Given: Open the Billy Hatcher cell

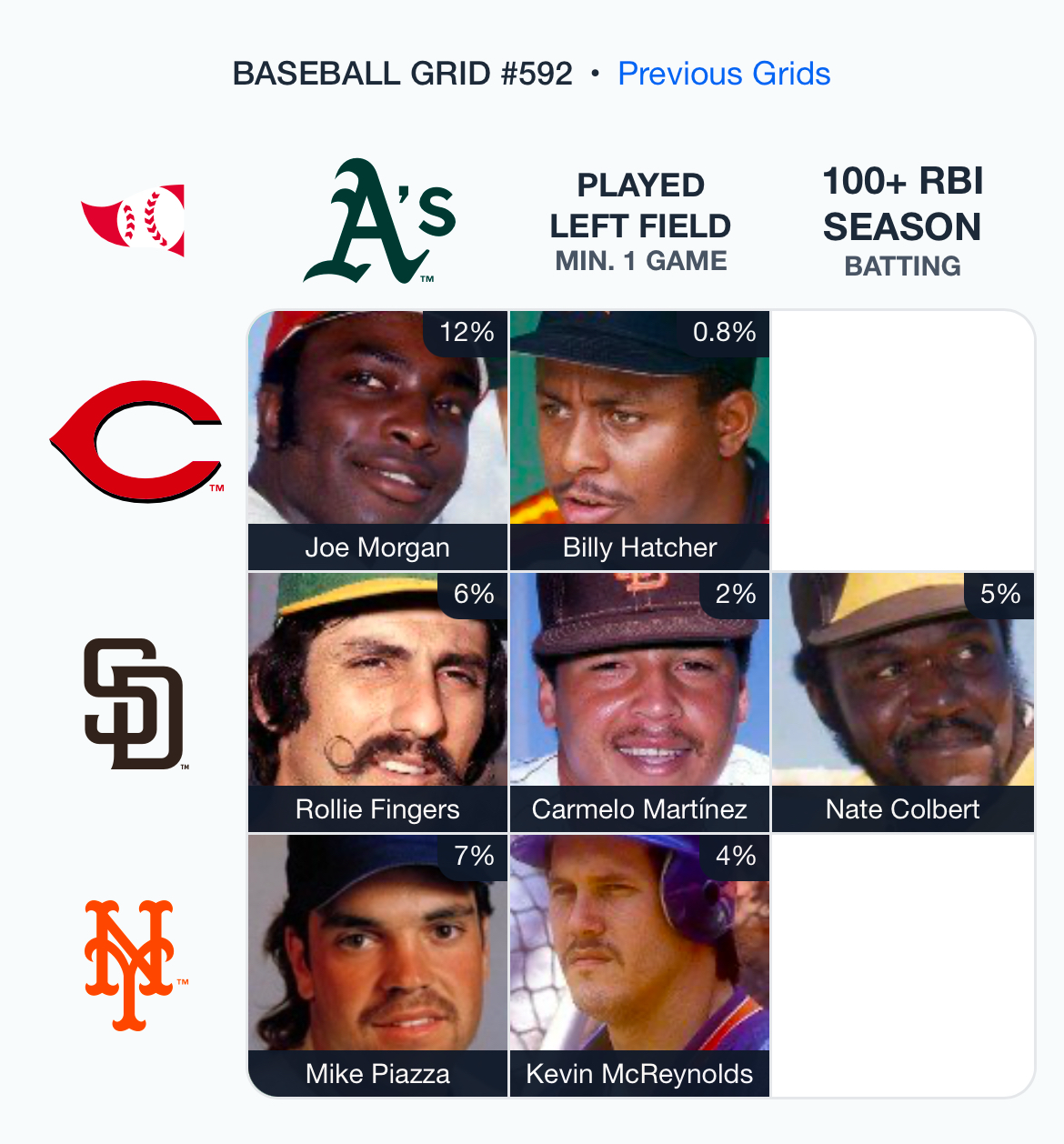Looking at the screenshot, I should 639,440.
